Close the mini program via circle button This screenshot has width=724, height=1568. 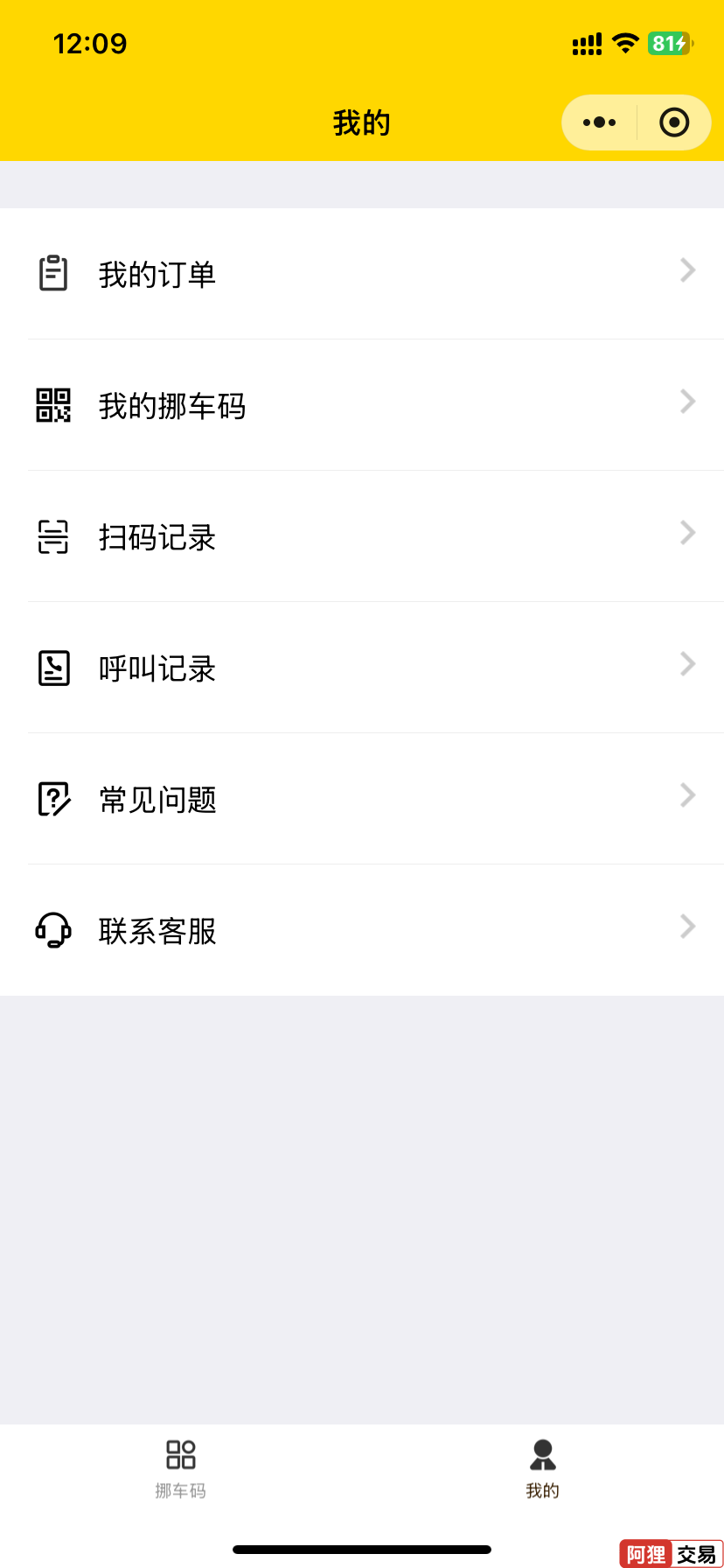click(673, 122)
